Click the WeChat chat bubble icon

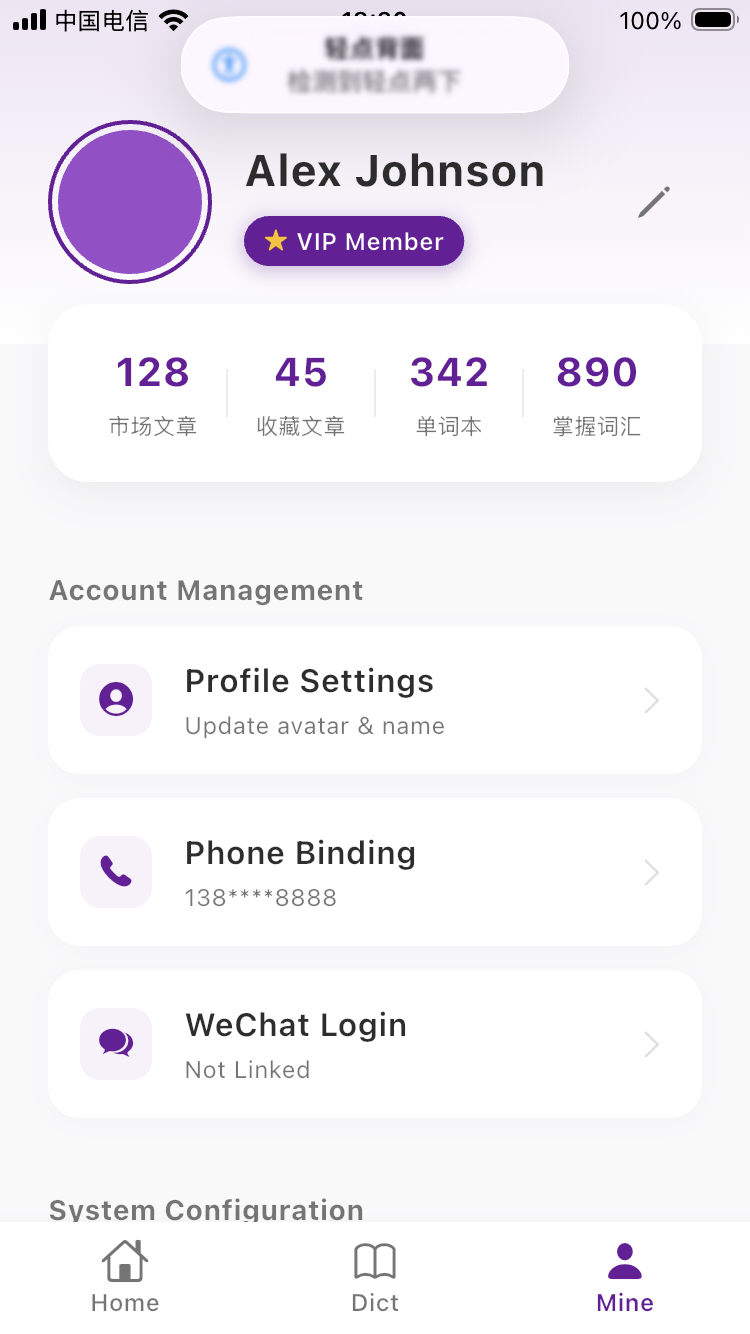click(116, 1044)
